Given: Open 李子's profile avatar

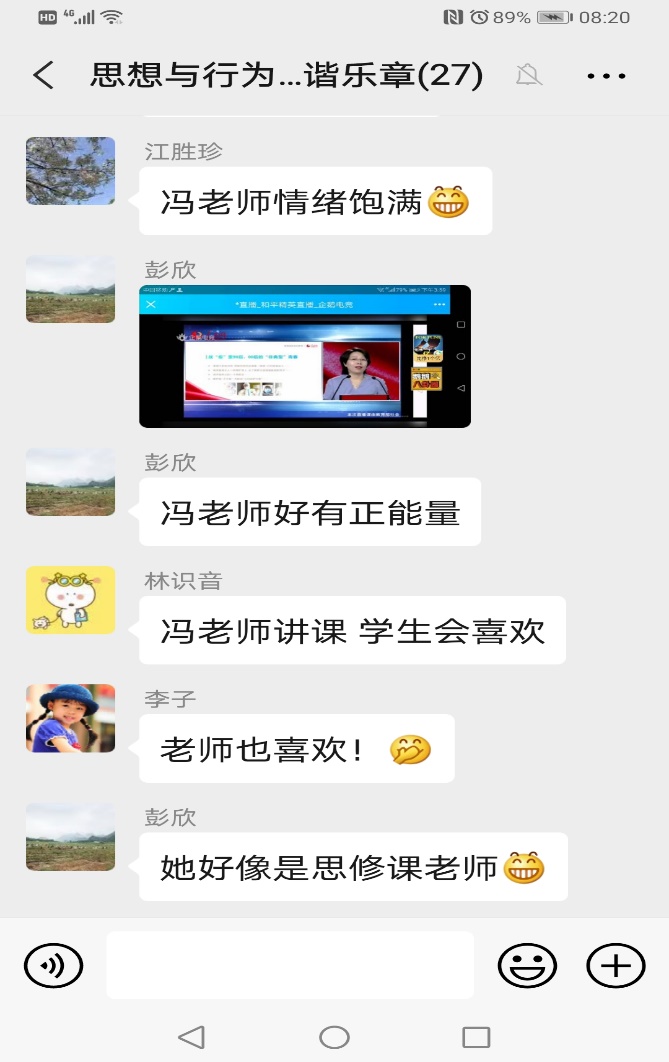Looking at the screenshot, I should pyautogui.click(x=70, y=718).
